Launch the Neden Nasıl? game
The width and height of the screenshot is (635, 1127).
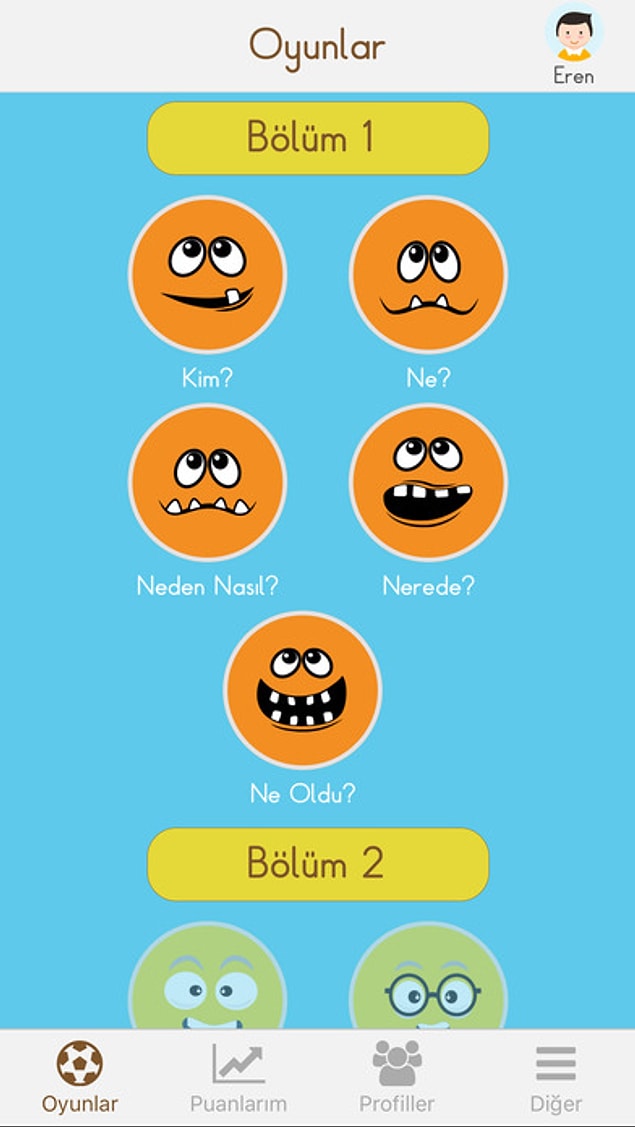click(207, 483)
